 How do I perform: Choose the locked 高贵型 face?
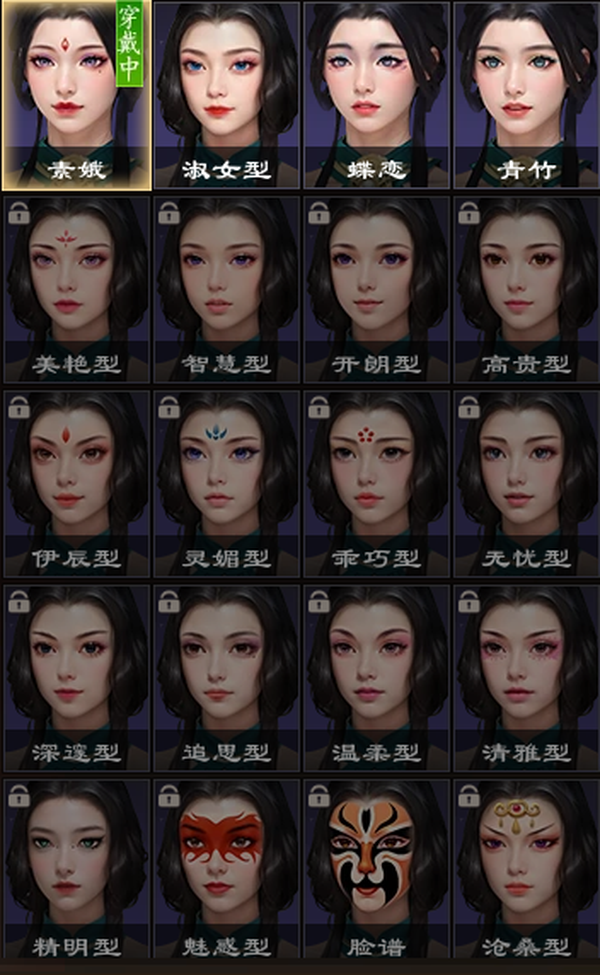527,290
